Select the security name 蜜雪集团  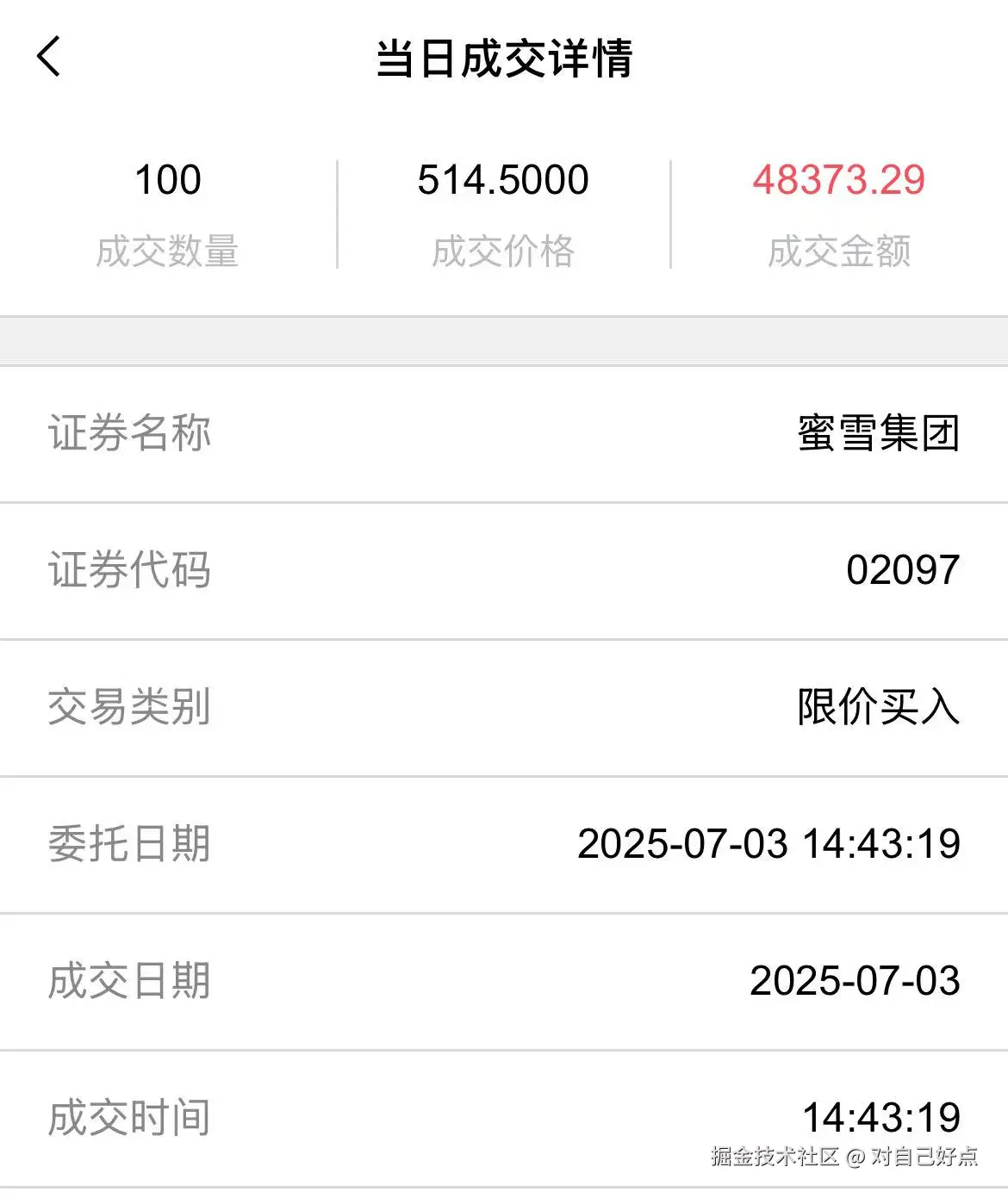click(880, 434)
